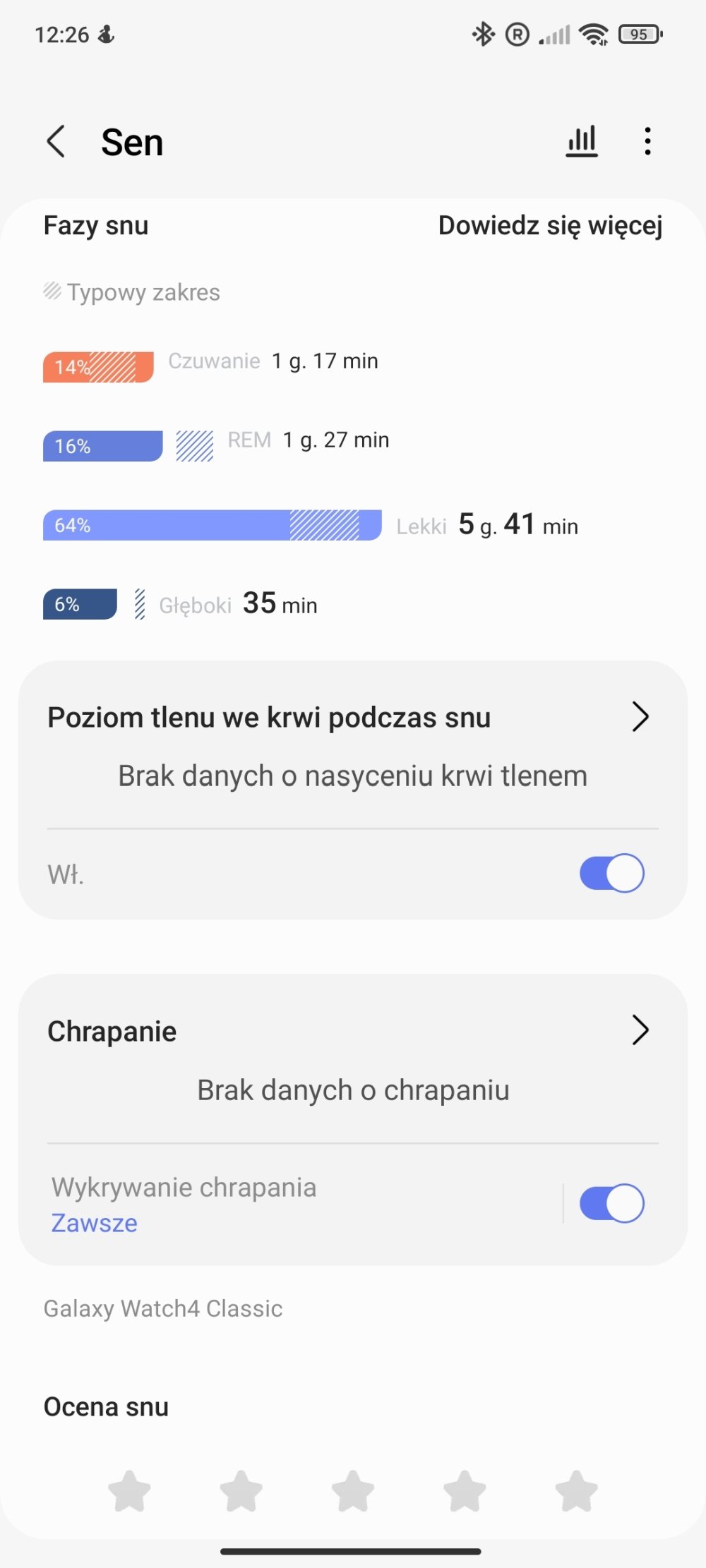Open the three-dot overflow menu

[647, 141]
